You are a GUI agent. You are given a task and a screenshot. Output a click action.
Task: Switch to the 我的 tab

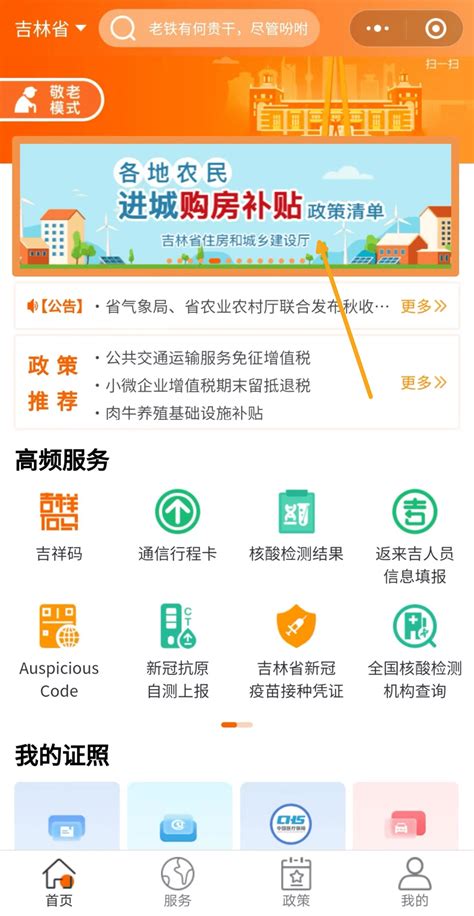[x=414, y=883]
